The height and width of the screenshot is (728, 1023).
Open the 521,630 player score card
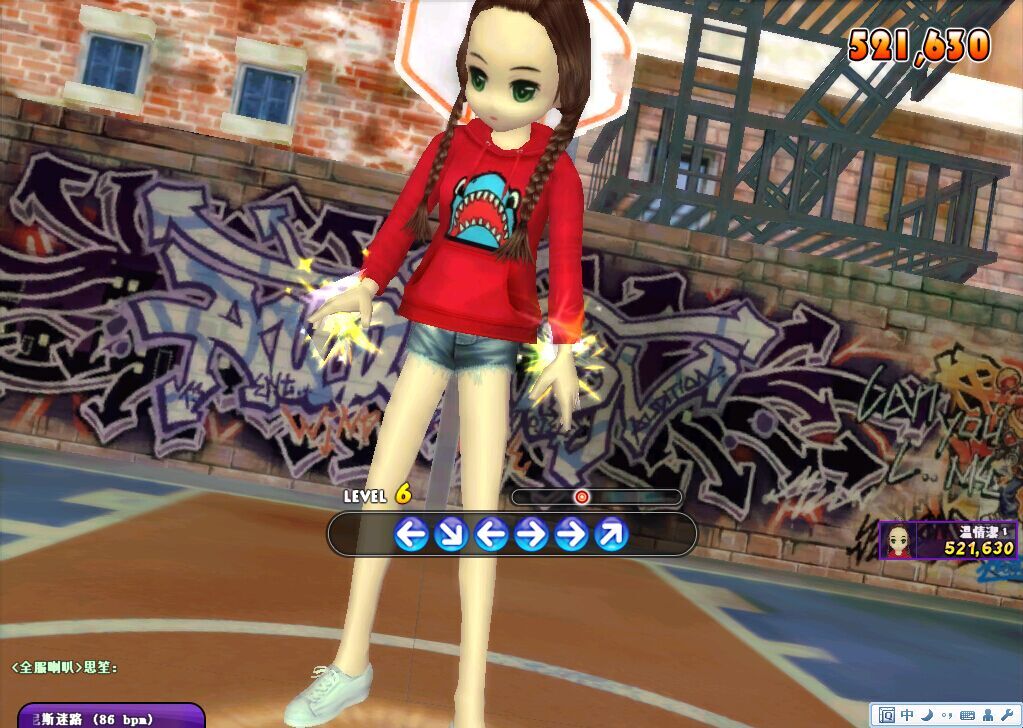947,540
